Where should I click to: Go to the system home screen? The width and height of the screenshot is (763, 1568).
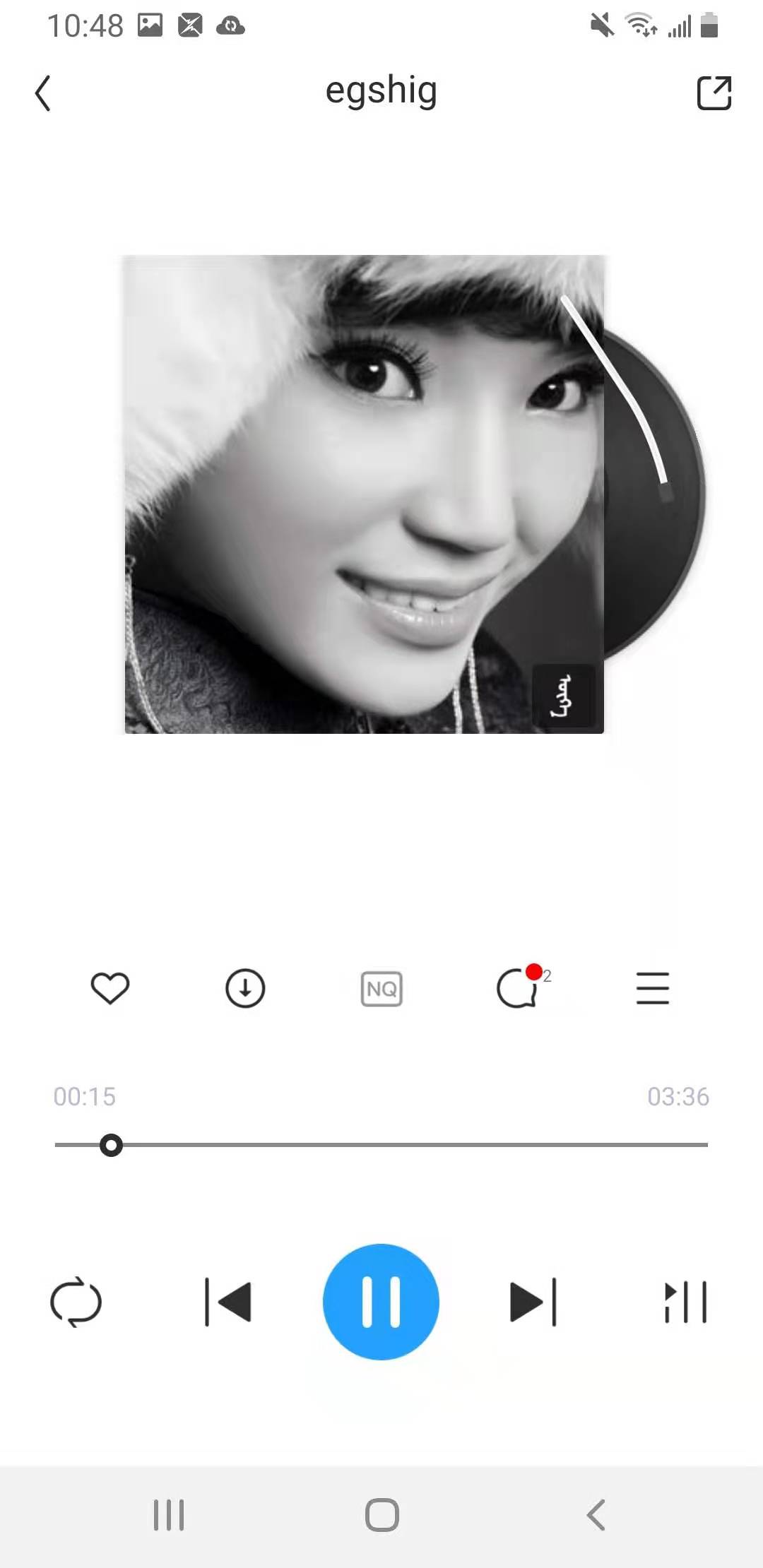(x=381, y=1514)
